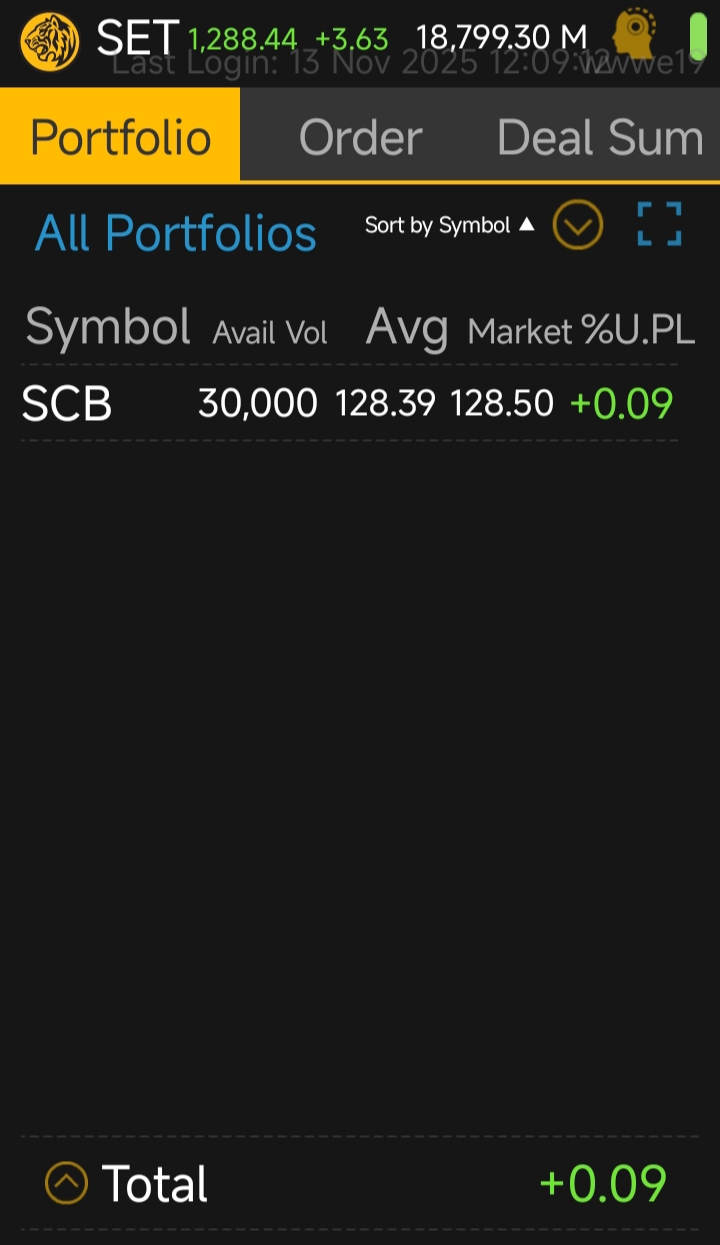Viewport: 720px width, 1245px height.
Task: Switch to the Order tab
Action: 360,137
